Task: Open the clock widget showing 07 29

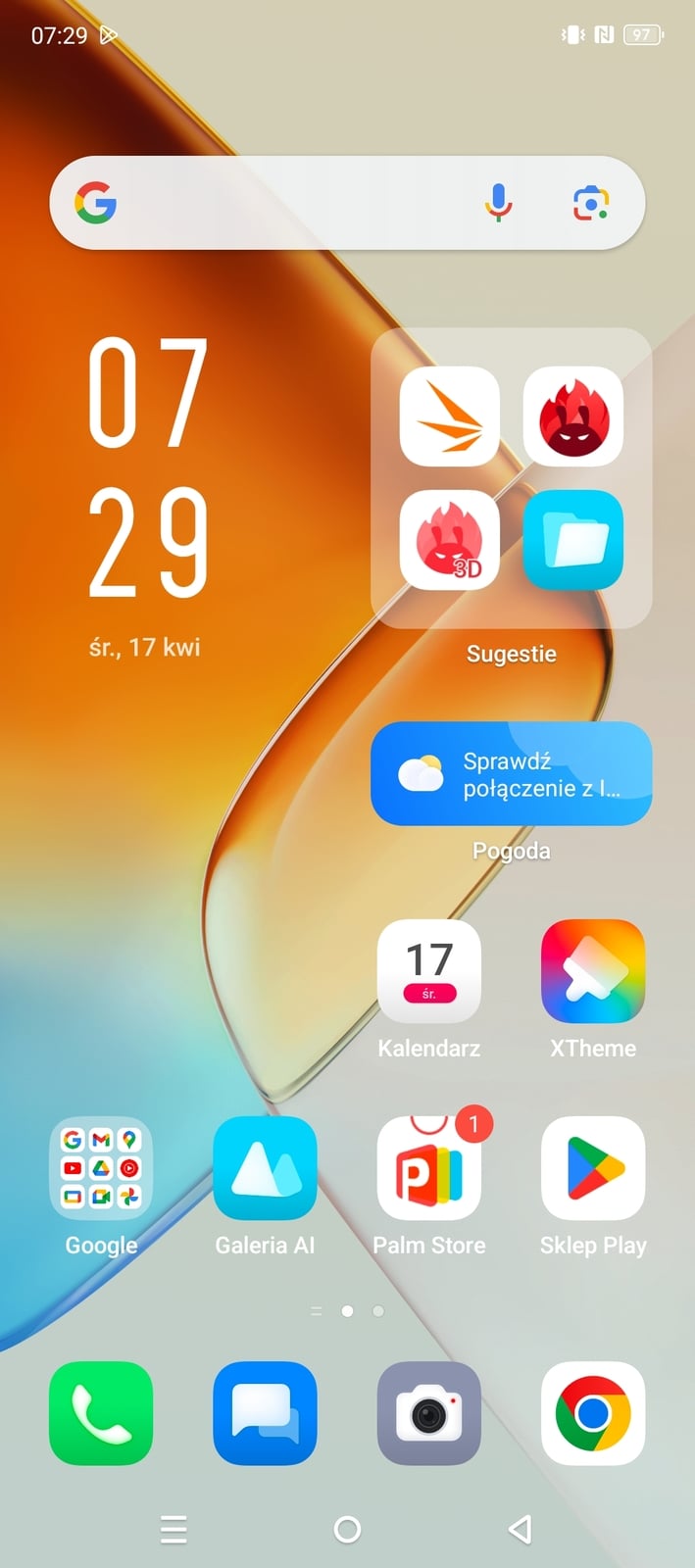Action: [149, 468]
